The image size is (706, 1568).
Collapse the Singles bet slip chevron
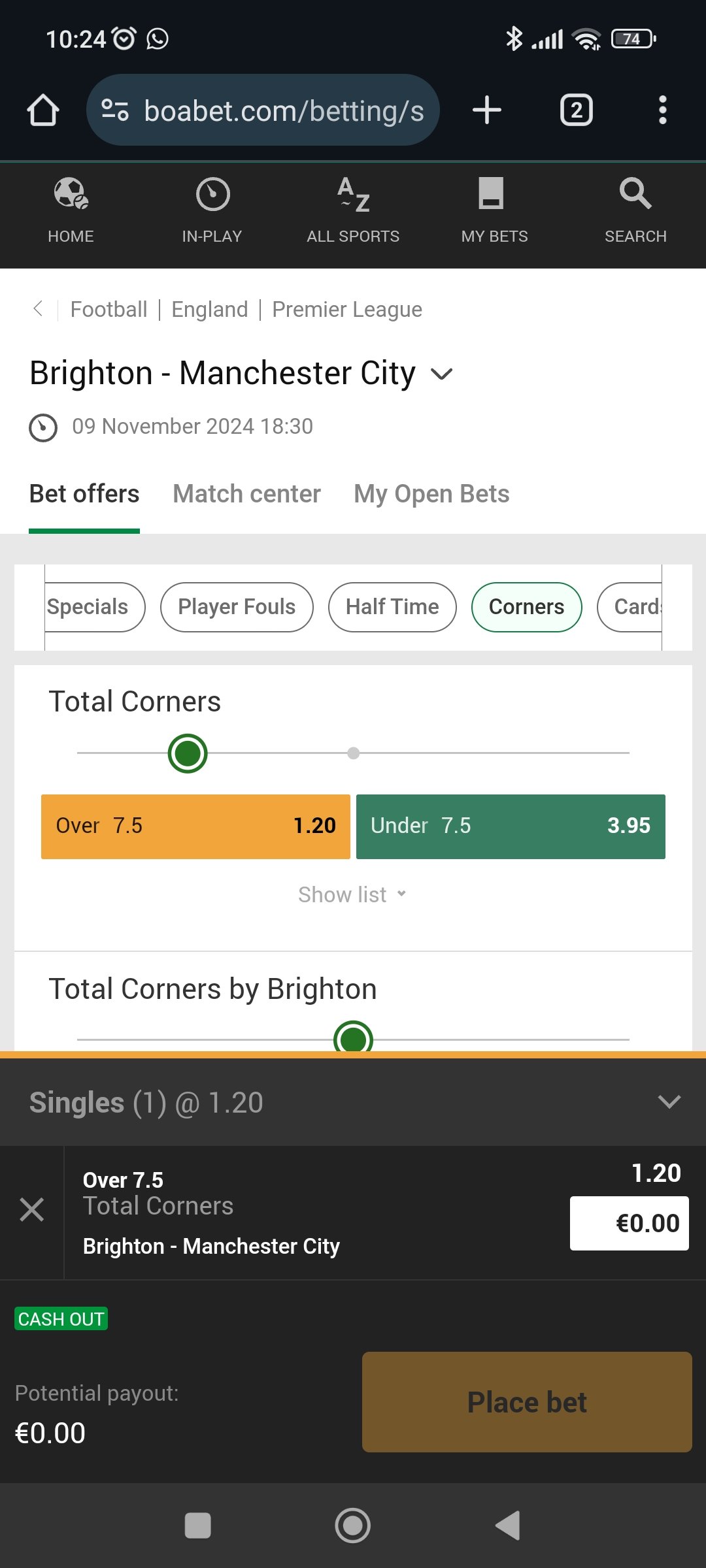click(669, 1102)
